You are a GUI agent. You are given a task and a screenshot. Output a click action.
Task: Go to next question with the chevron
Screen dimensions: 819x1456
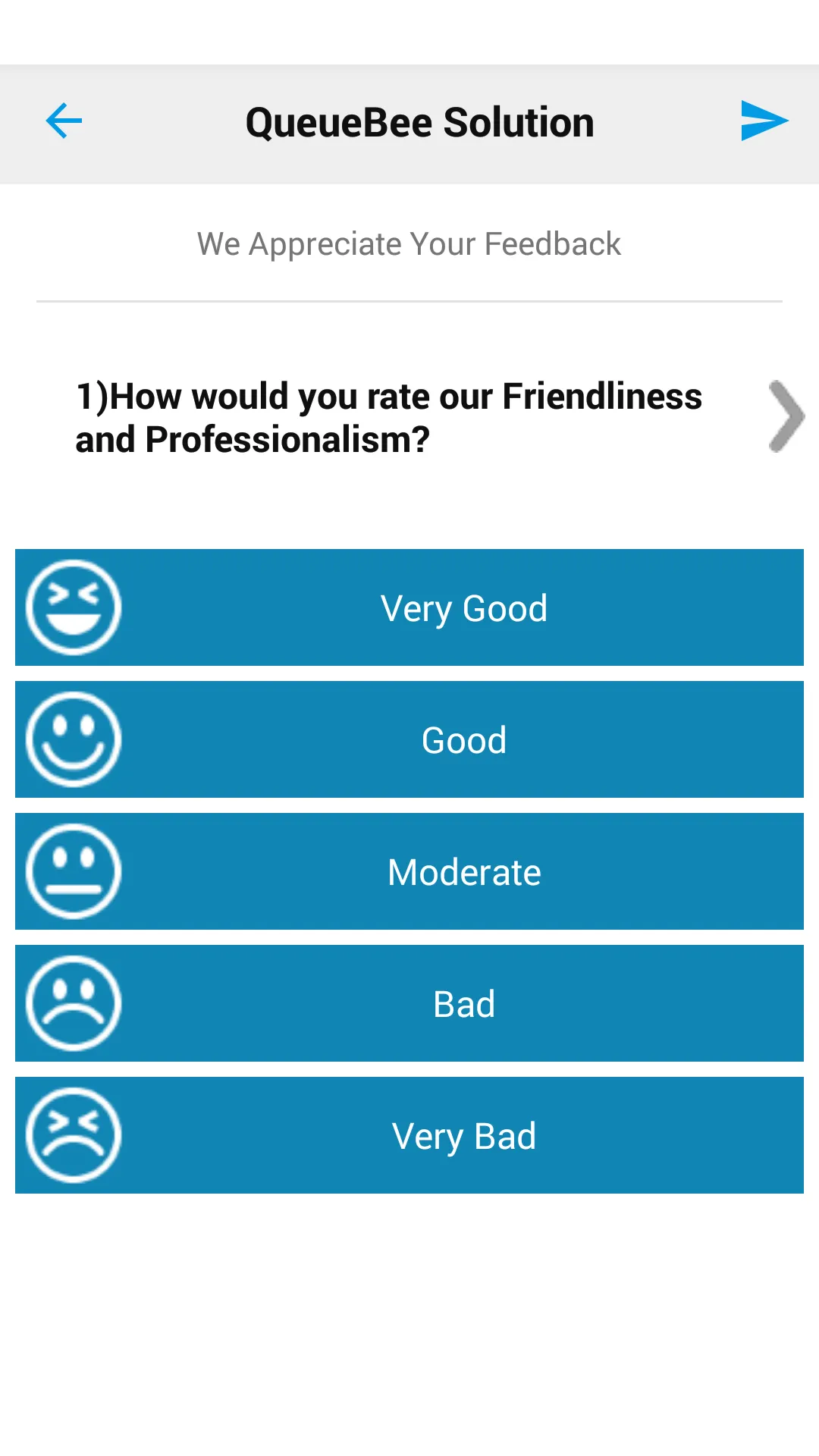click(x=786, y=416)
